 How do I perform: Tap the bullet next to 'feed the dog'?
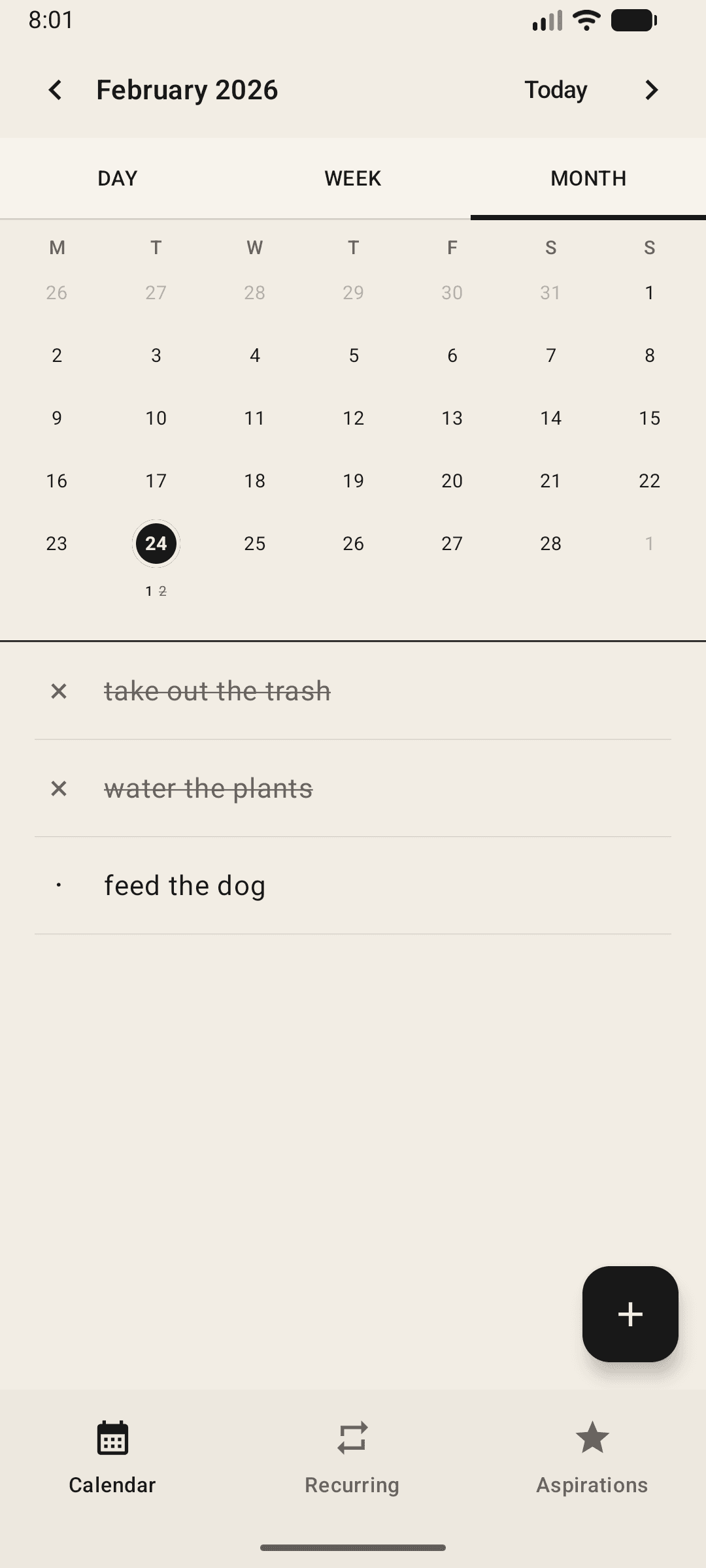tap(59, 885)
